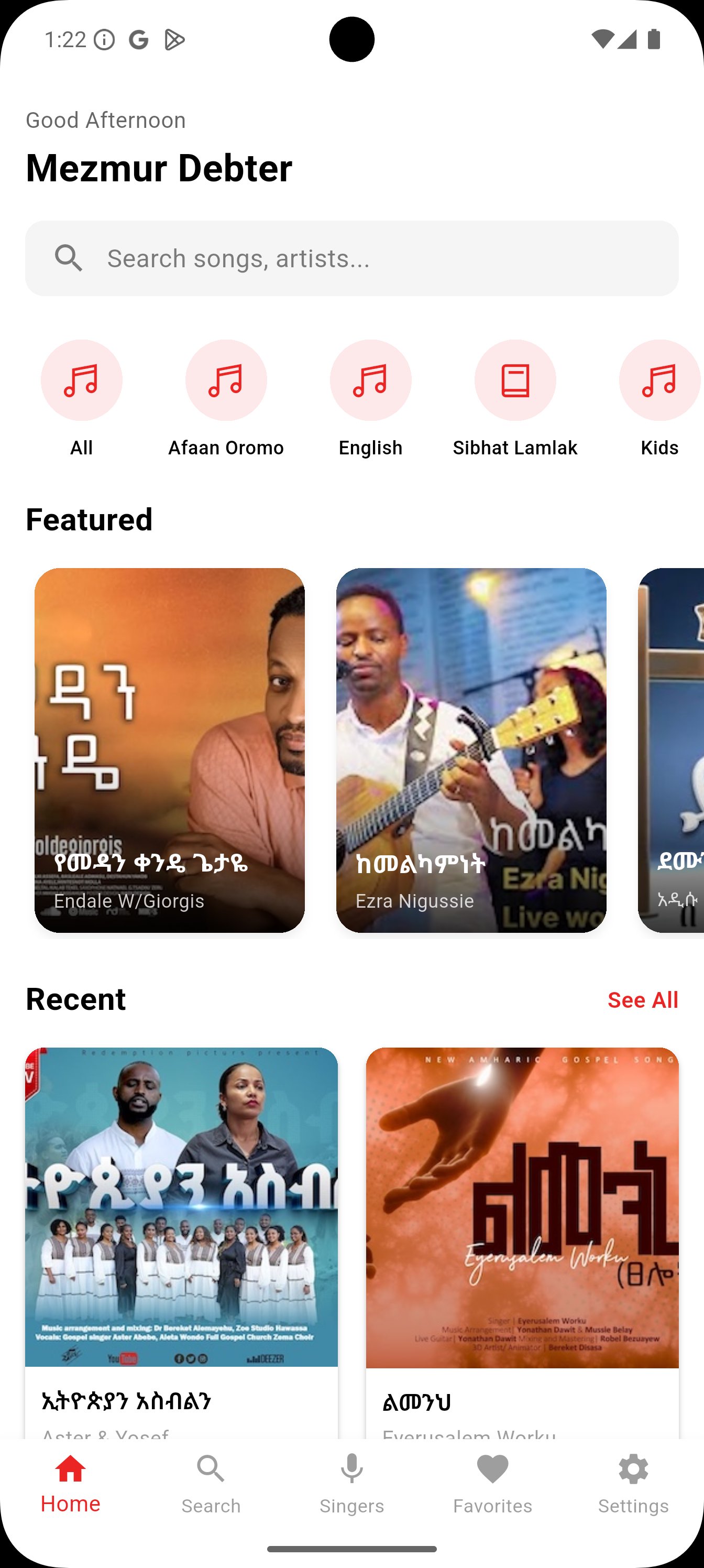Open the Favorites tab
The width and height of the screenshot is (704, 1568).
click(492, 1484)
